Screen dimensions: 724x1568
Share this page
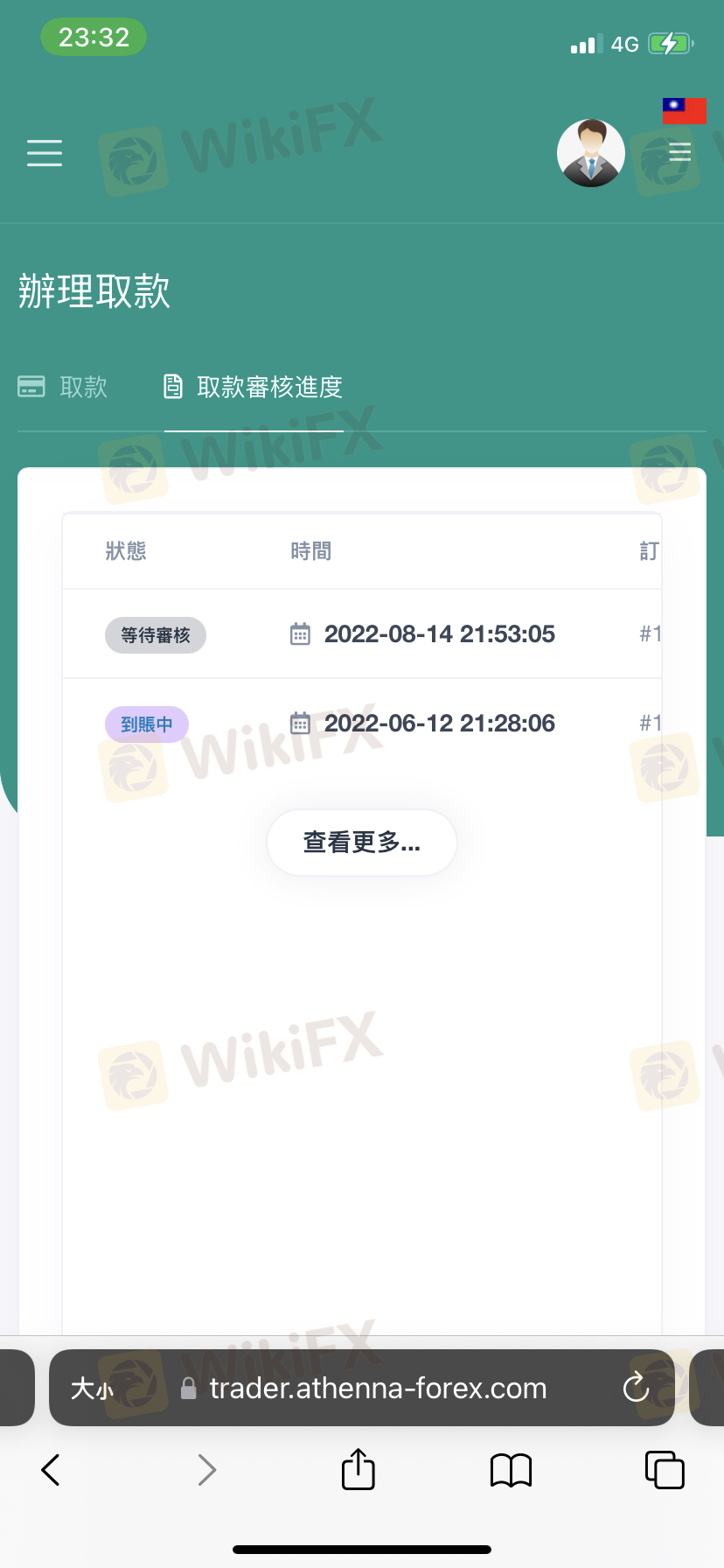click(358, 1469)
